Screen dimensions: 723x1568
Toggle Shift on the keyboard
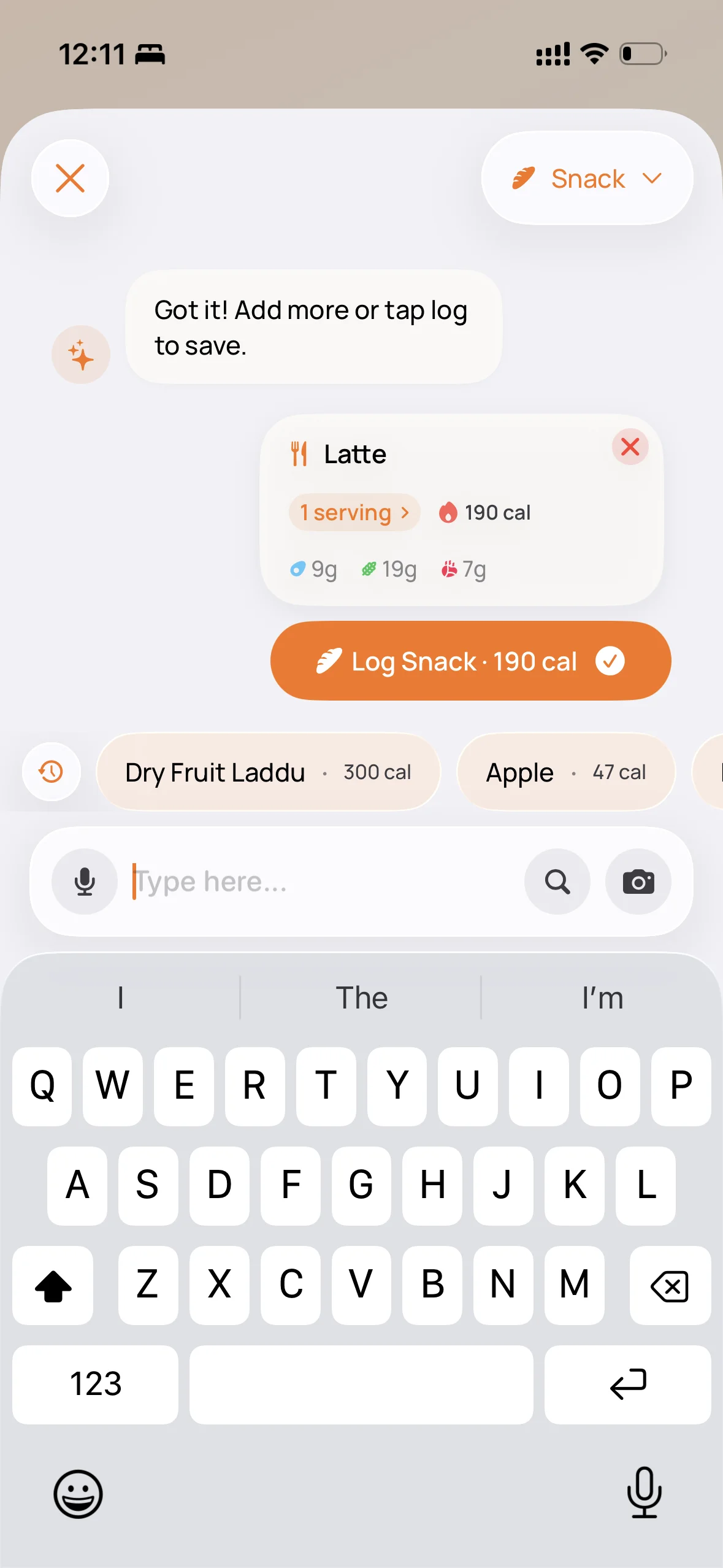(x=52, y=1287)
